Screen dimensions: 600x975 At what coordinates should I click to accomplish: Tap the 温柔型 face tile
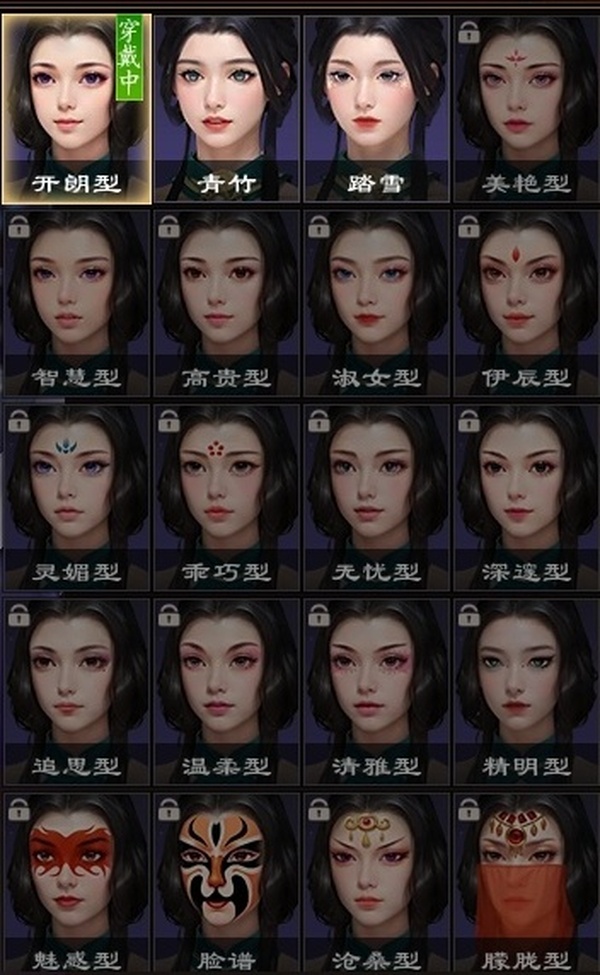pyautogui.click(x=226, y=690)
